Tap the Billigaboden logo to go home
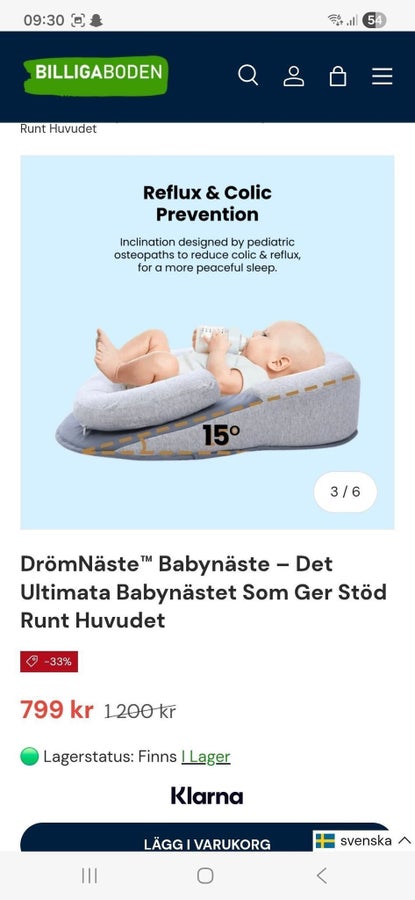 96,75
